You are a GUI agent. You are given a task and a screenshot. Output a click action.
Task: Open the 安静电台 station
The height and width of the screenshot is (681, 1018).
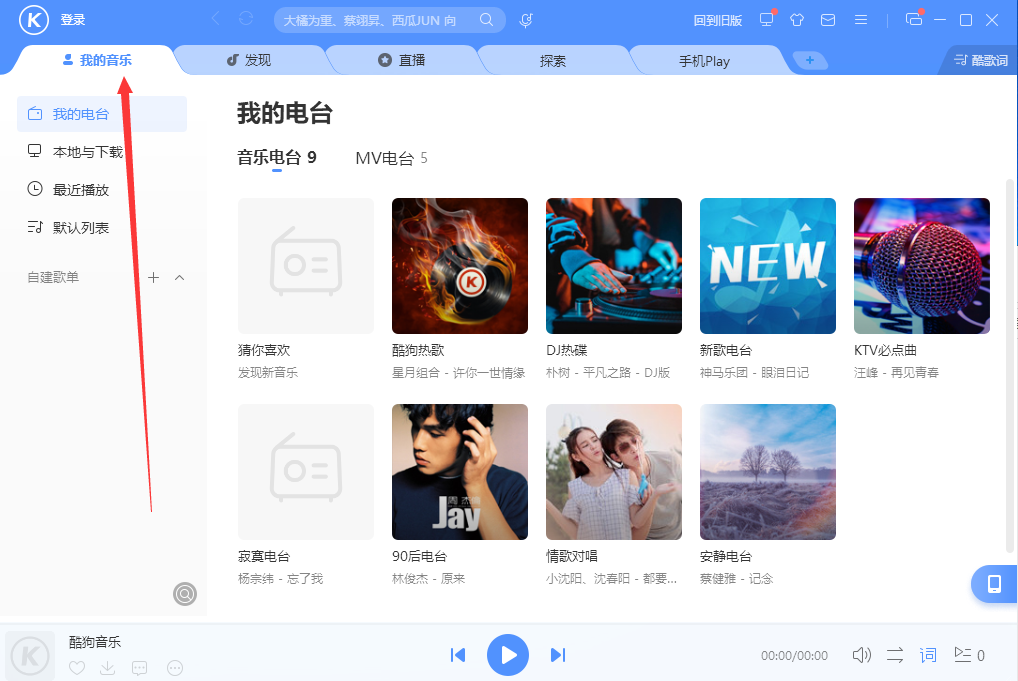coord(768,472)
